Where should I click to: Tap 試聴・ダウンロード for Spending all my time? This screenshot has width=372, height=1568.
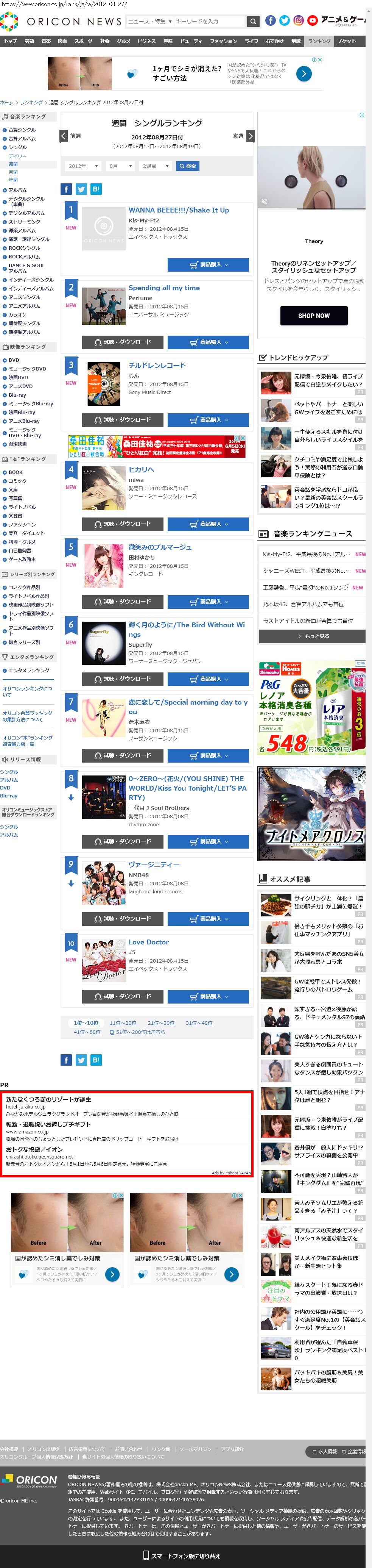[x=123, y=342]
